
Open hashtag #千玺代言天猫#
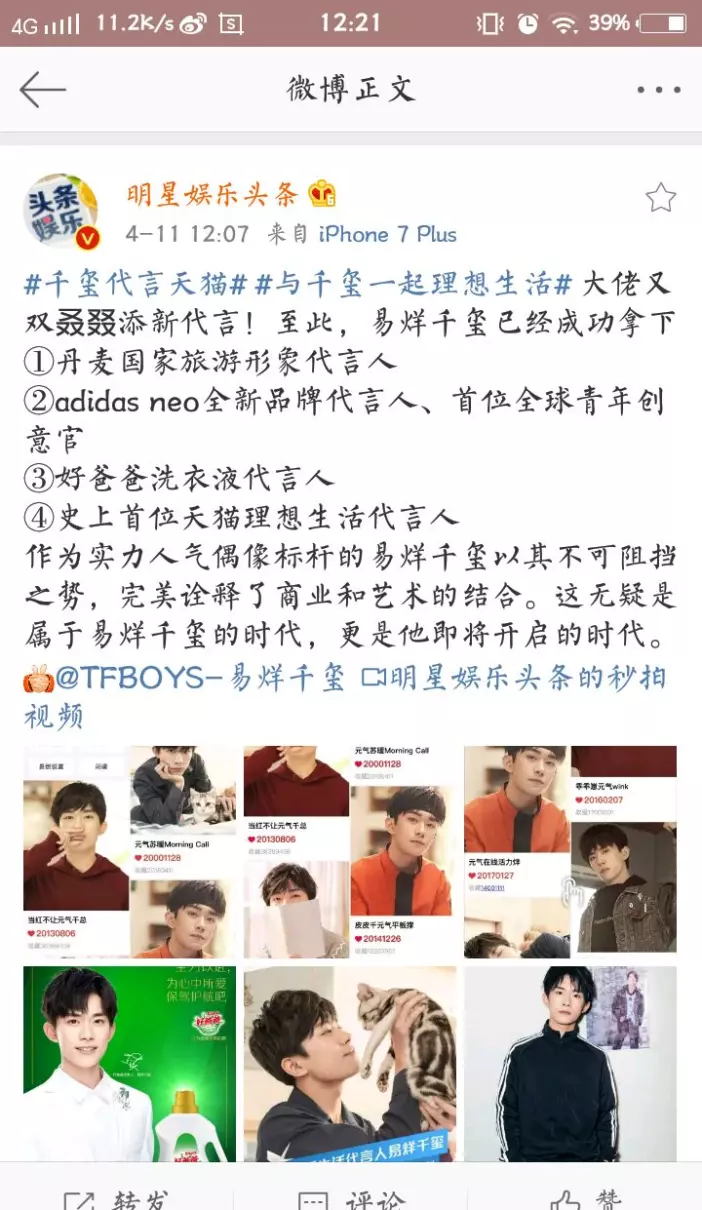135,284
